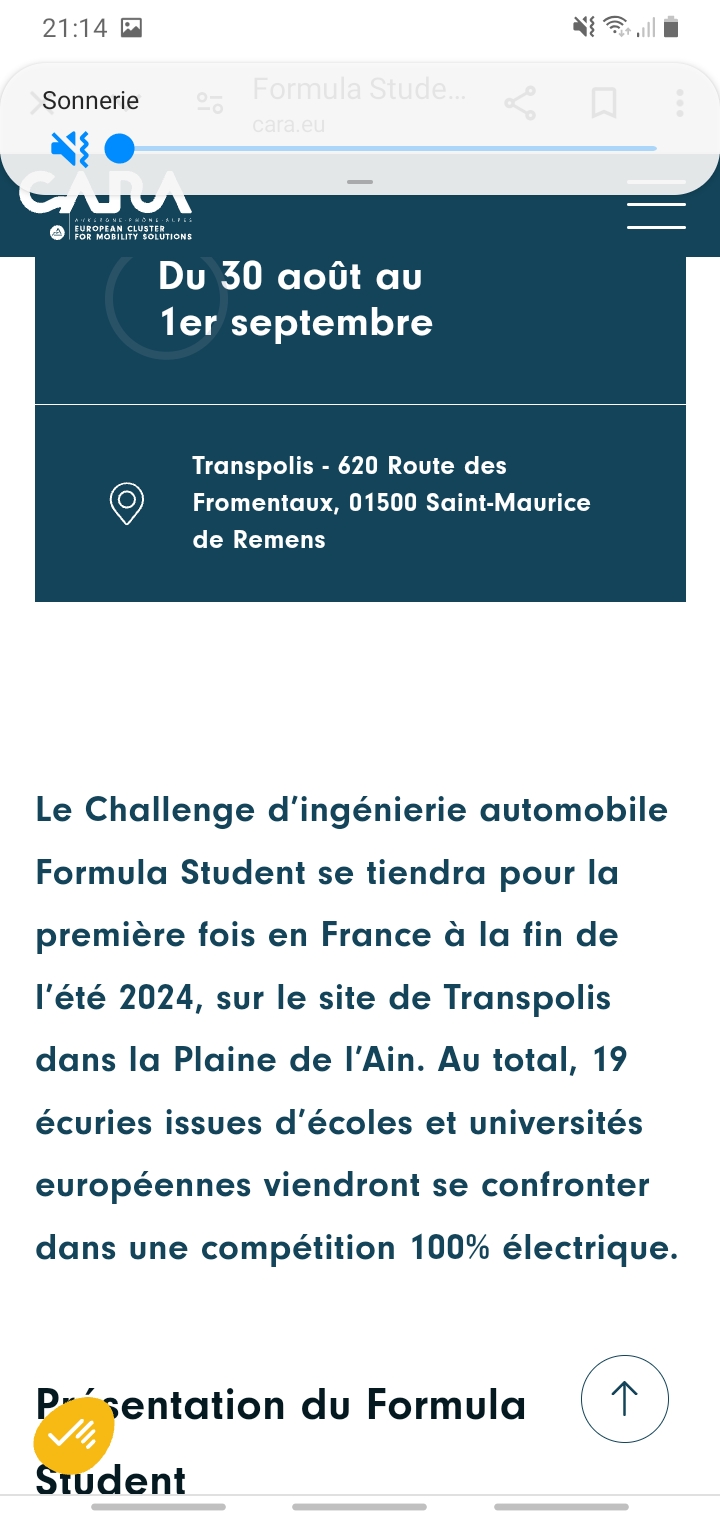Tap the back-to-top arrow button

point(625,1398)
